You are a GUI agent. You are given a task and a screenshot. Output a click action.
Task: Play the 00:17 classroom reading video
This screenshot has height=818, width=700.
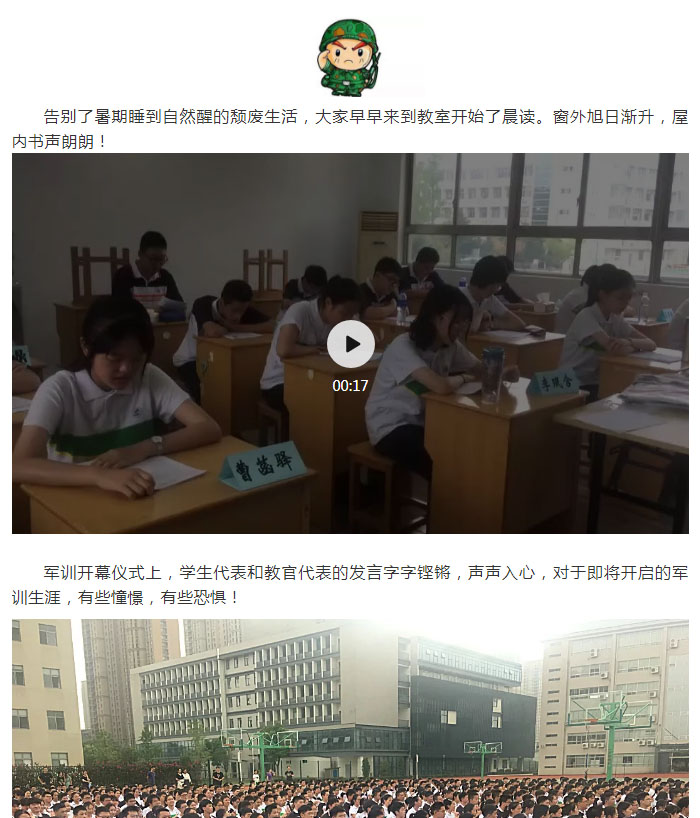click(350, 344)
